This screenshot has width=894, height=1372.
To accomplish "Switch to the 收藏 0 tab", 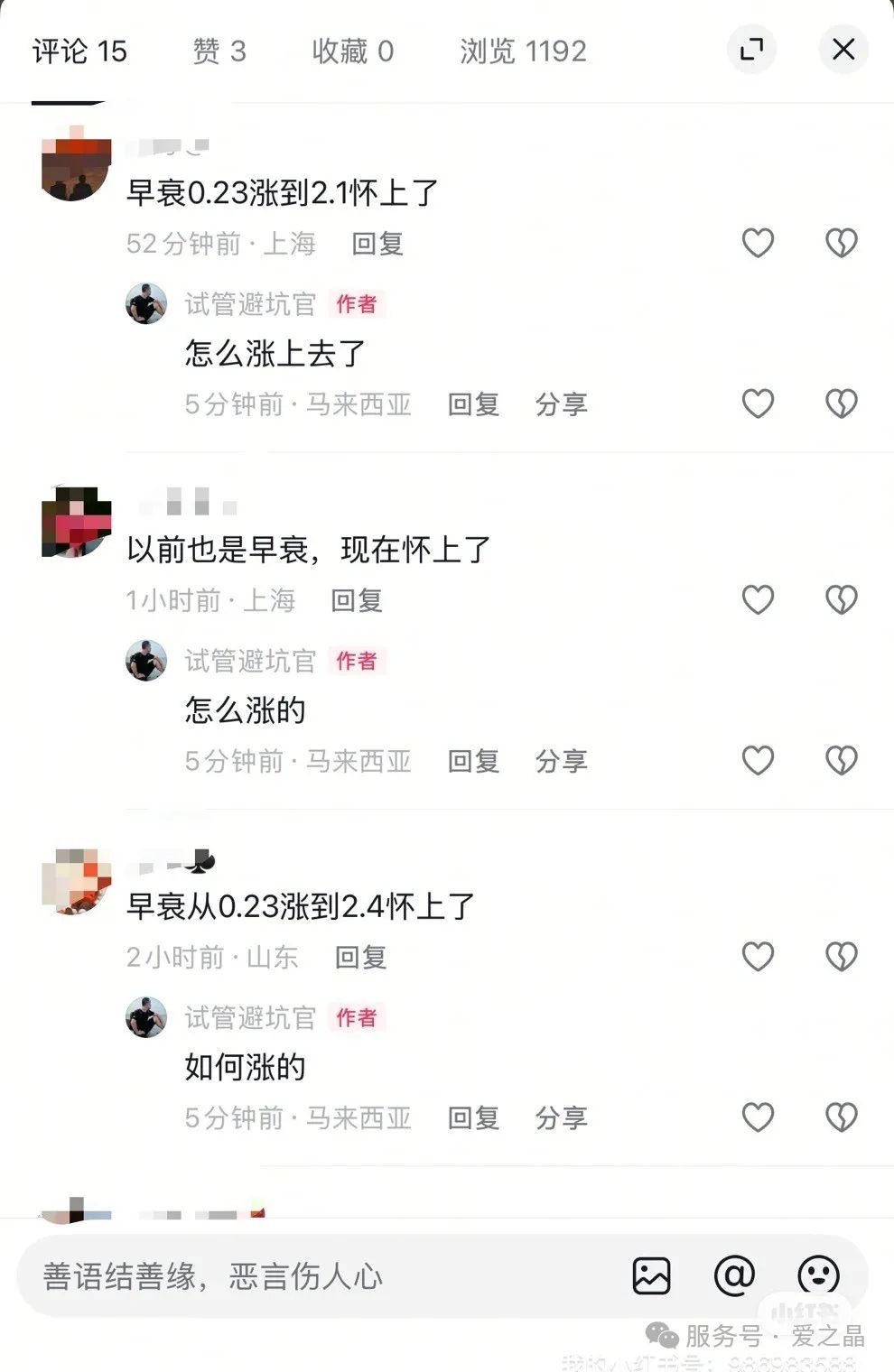I will pyautogui.click(x=353, y=51).
